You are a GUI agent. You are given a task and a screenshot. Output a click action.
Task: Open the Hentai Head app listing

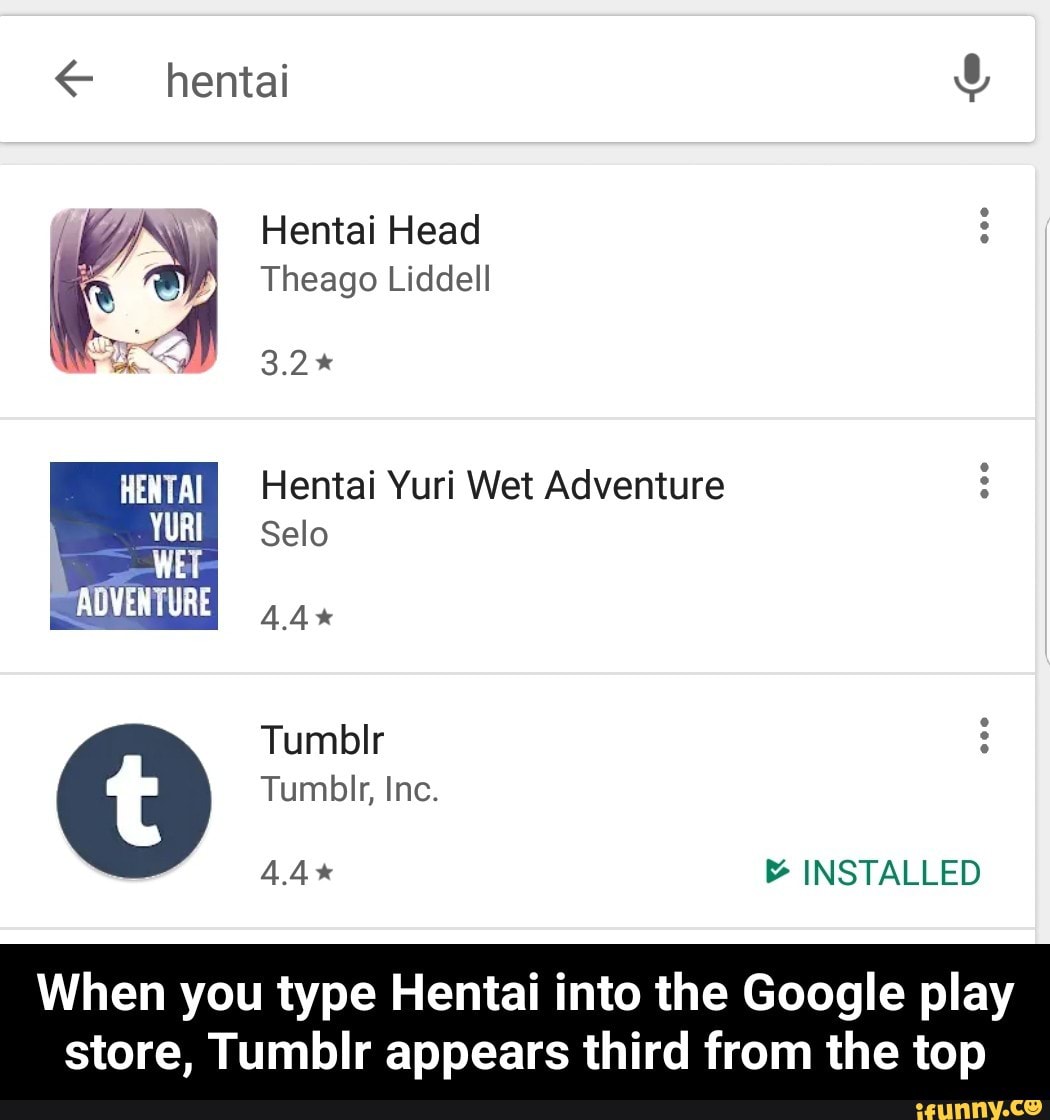(370, 231)
